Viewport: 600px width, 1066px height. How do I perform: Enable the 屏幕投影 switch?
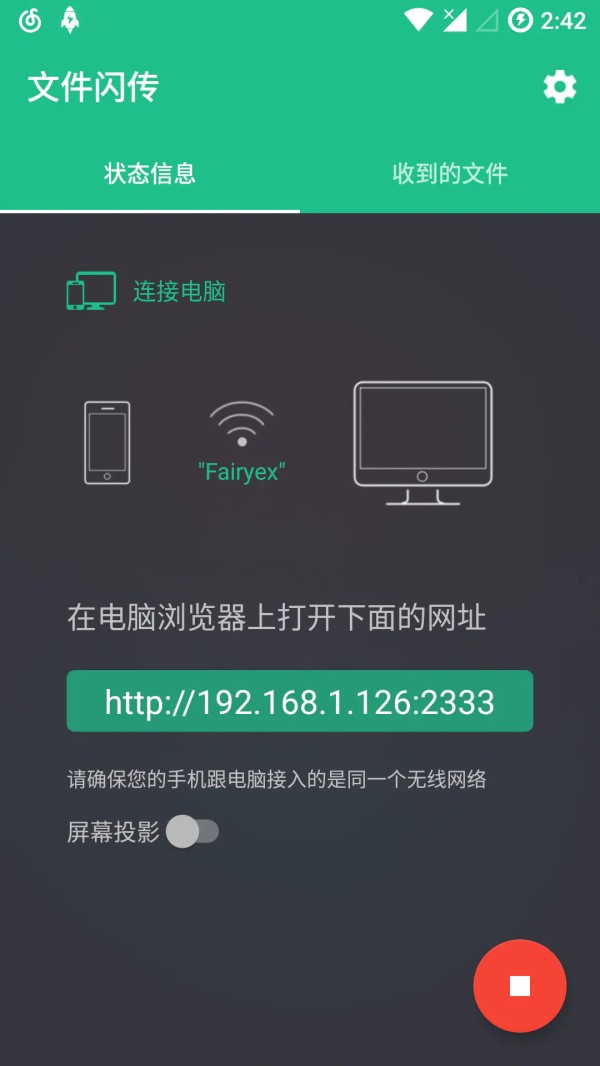(193, 831)
